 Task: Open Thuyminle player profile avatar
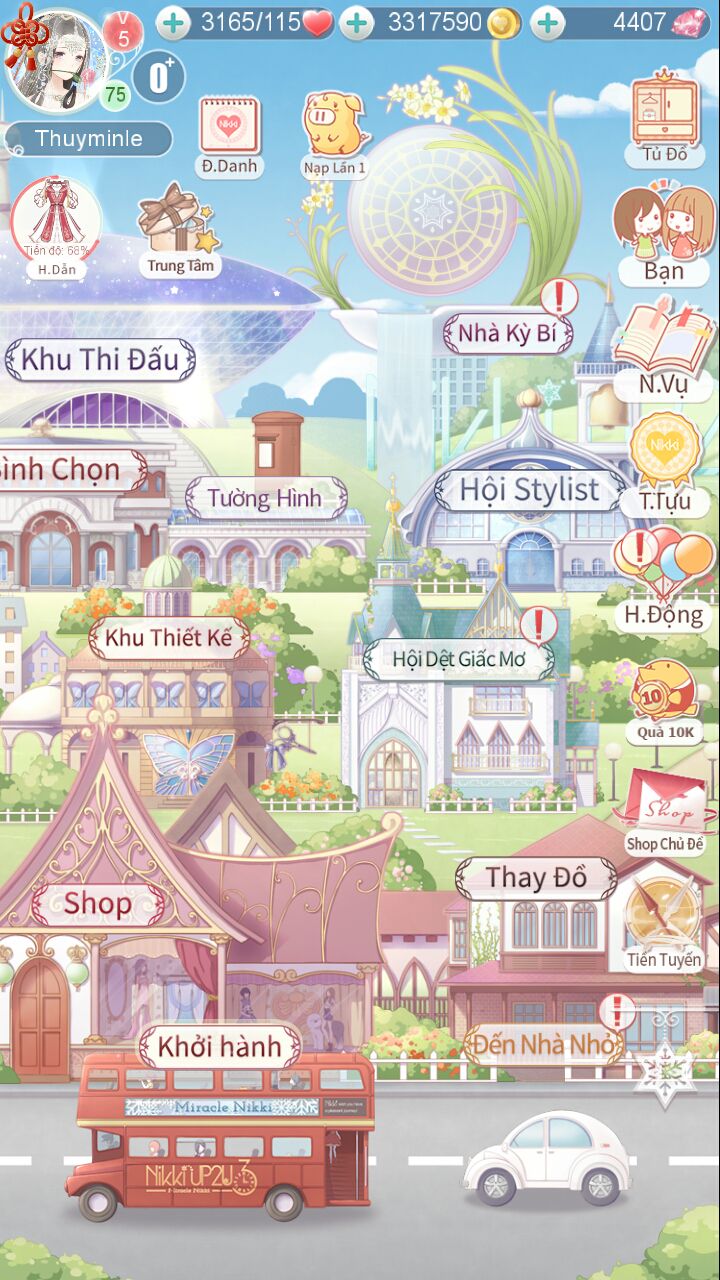coord(56,62)
